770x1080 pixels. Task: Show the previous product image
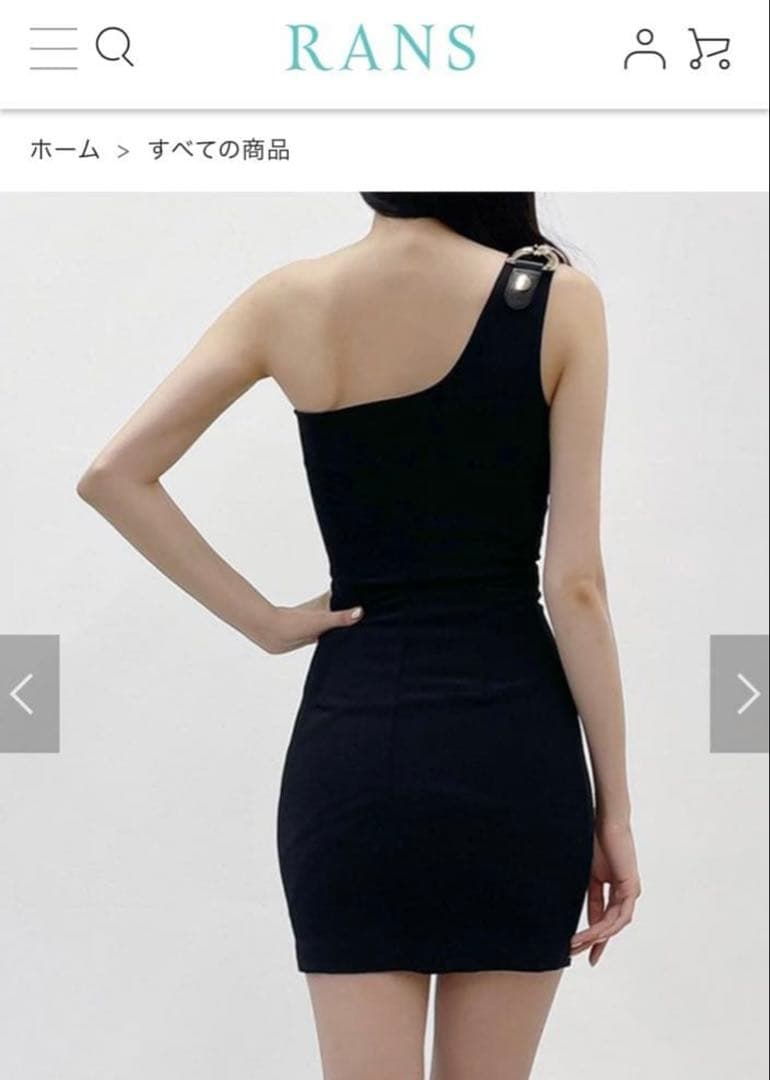click(x=28, y=693)
